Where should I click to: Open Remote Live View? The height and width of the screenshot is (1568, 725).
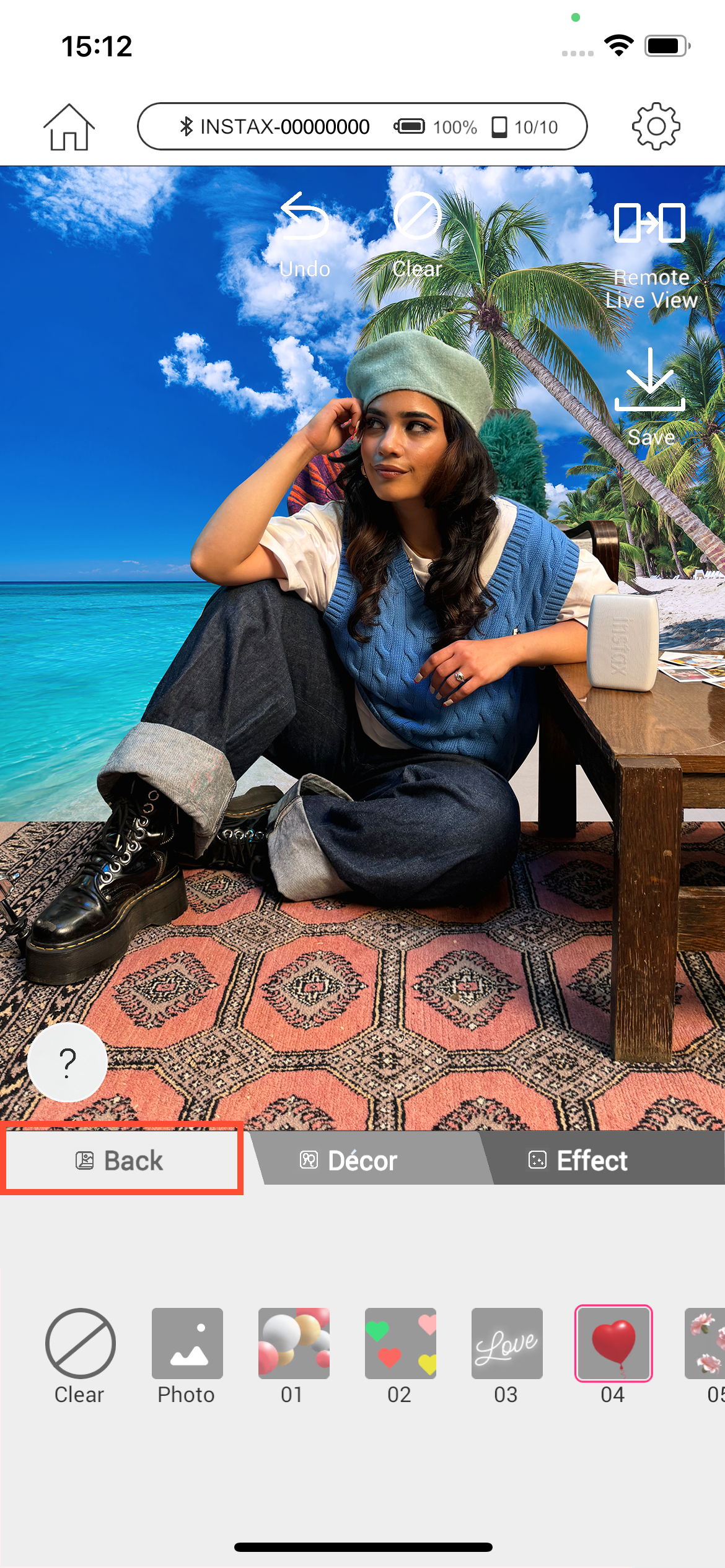[x=650, y=254]
